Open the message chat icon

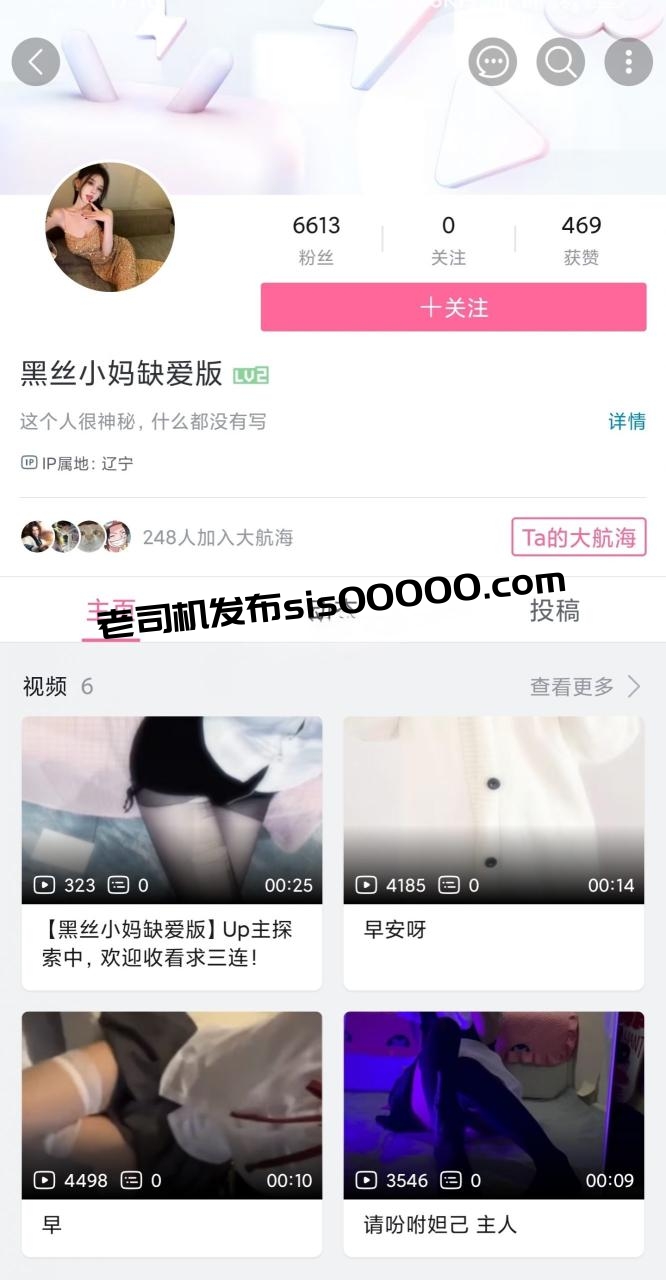492,62
